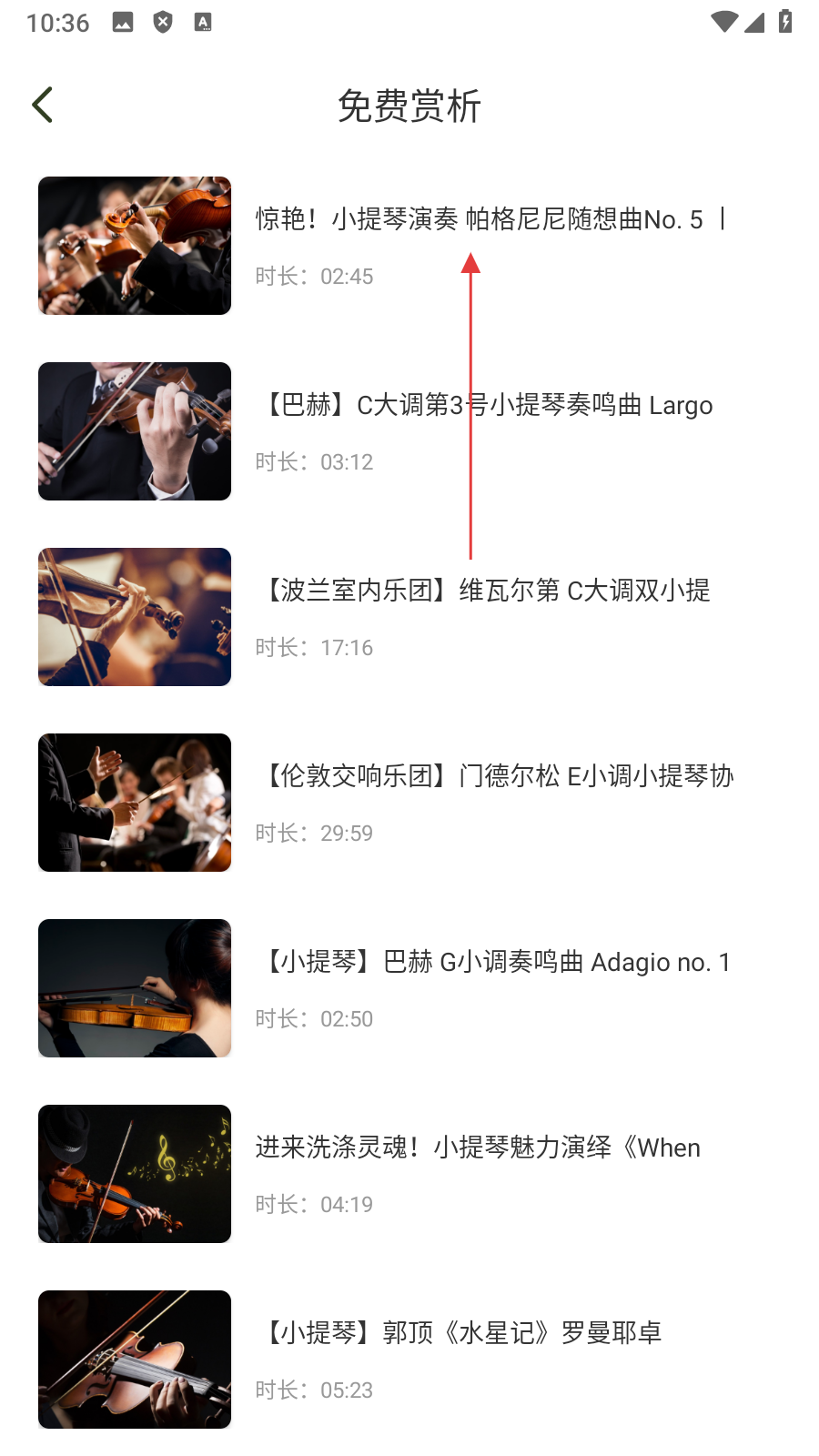Open the Mendelssohn E minor concerto video
The image size is (819, 1456).
(x=409, y=803)
